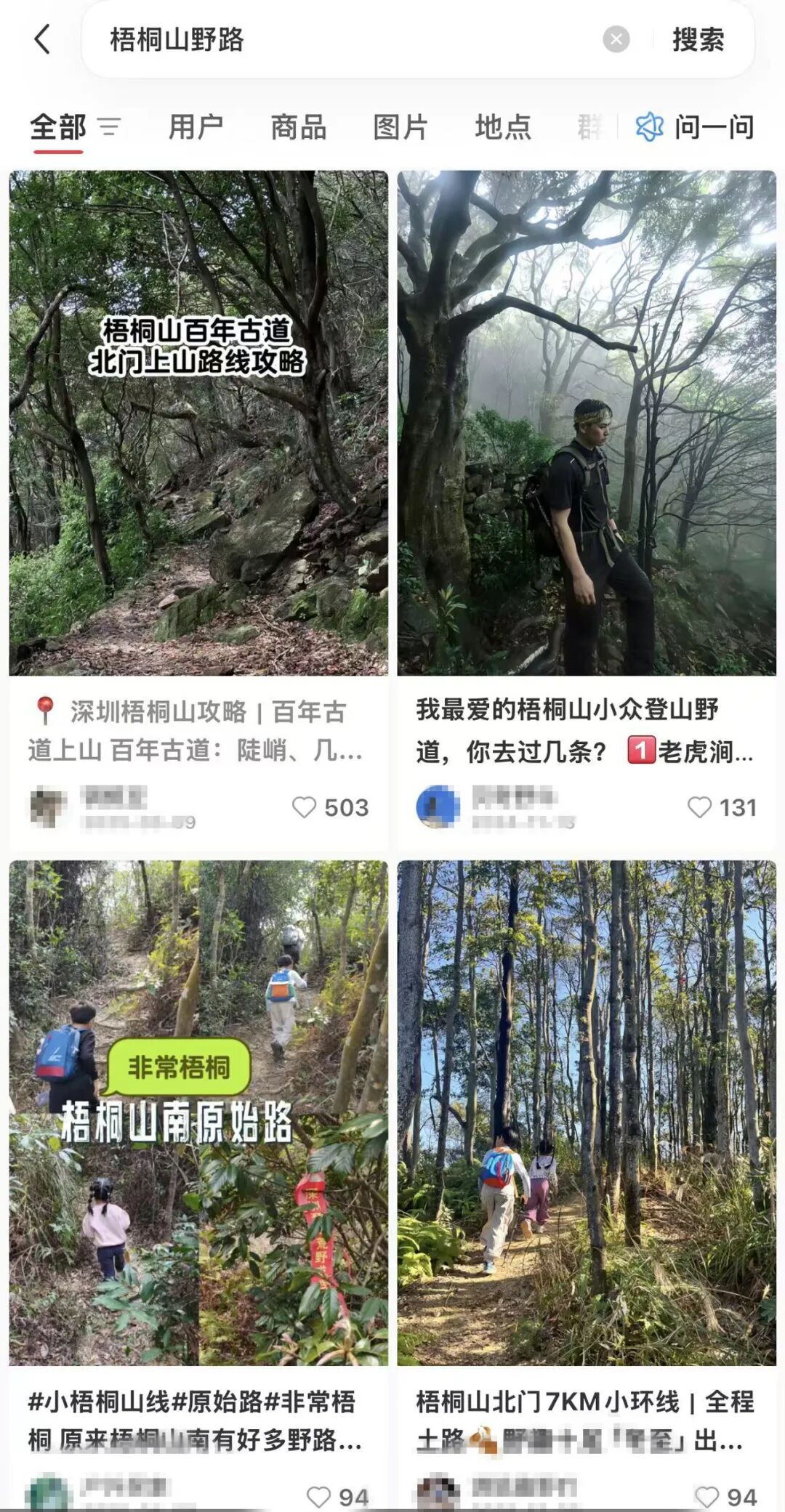785x1512 pixels.
Task: Switch to the 图片 tab
Action: (400, 127)
